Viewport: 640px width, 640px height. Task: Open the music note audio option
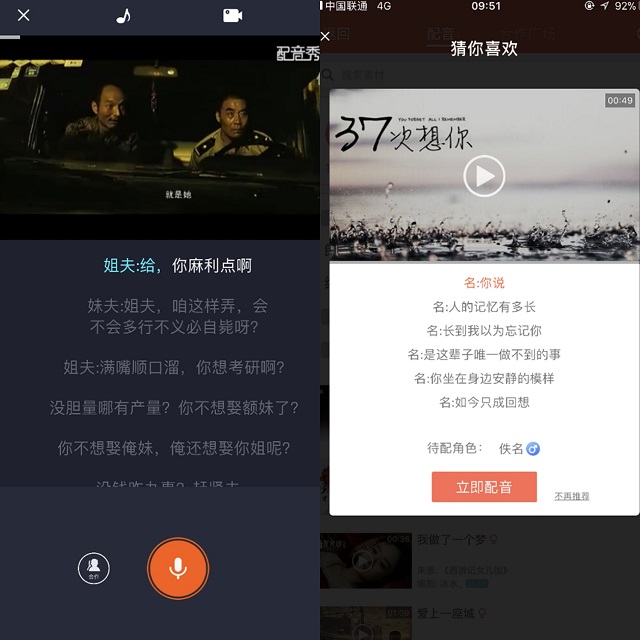(x=123, y=15)
